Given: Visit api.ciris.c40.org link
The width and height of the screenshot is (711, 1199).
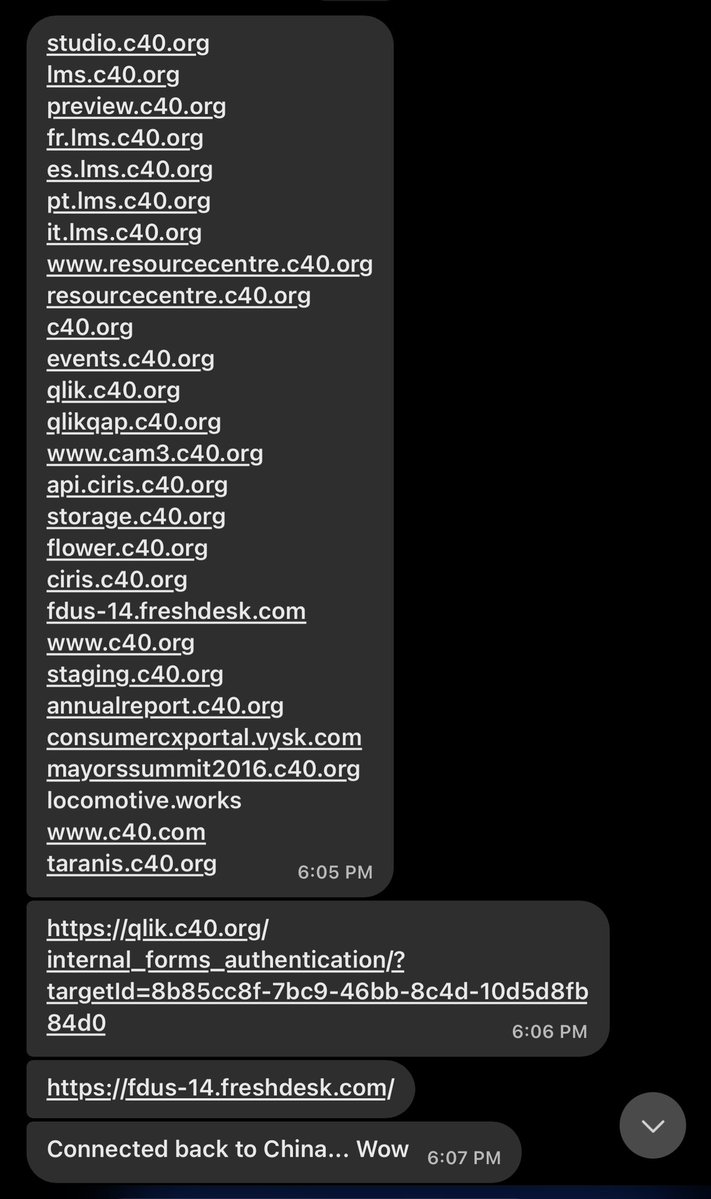Looking at the screenshot, I should (x=137, y=485).
